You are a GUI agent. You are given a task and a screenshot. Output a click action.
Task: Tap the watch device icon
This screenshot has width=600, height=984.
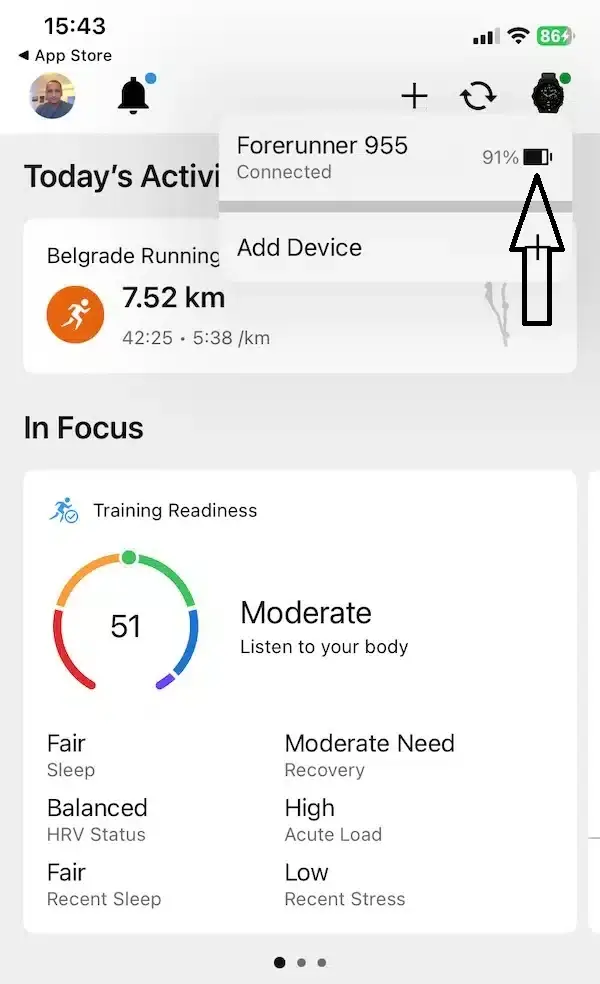pos(549,96)
